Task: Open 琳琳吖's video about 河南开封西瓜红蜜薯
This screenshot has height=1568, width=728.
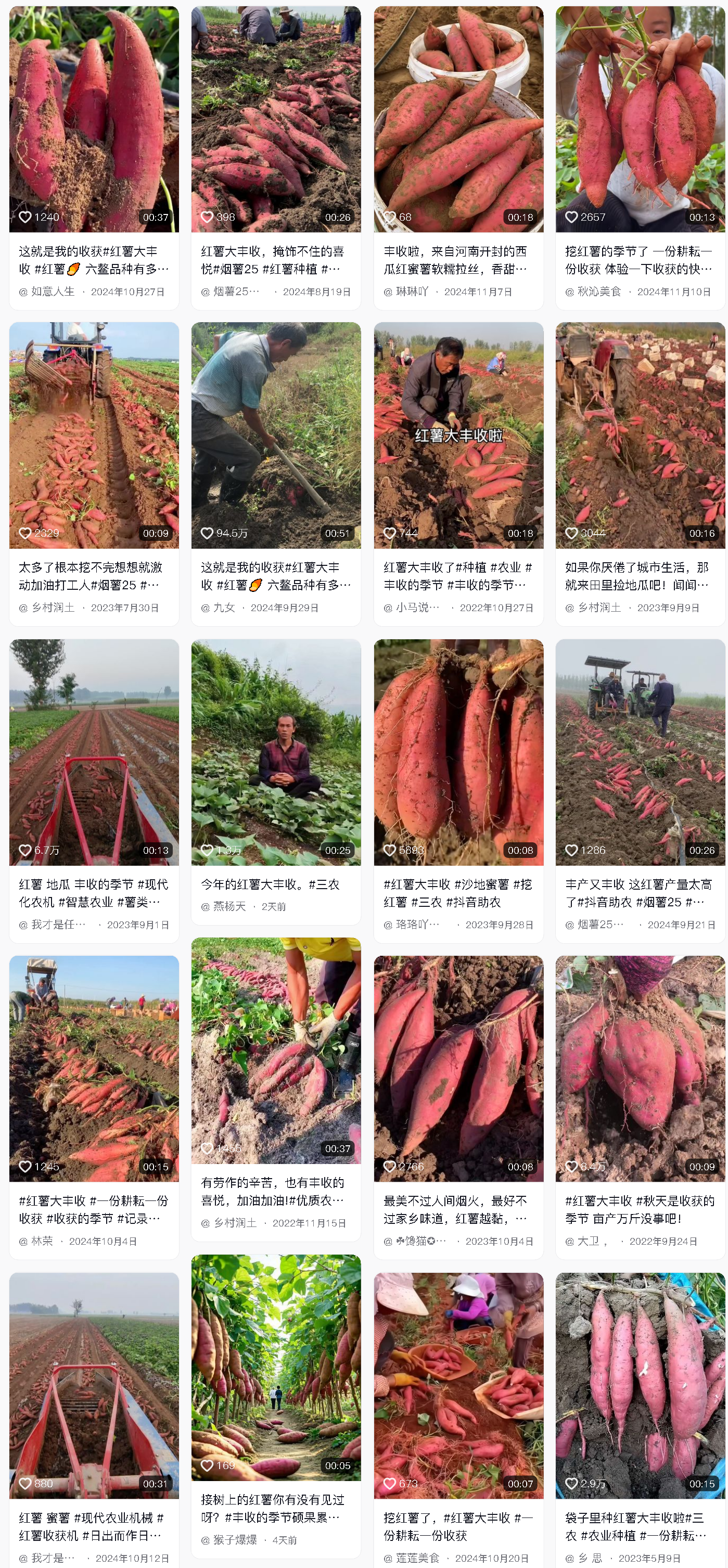Action: click(458, 119)
